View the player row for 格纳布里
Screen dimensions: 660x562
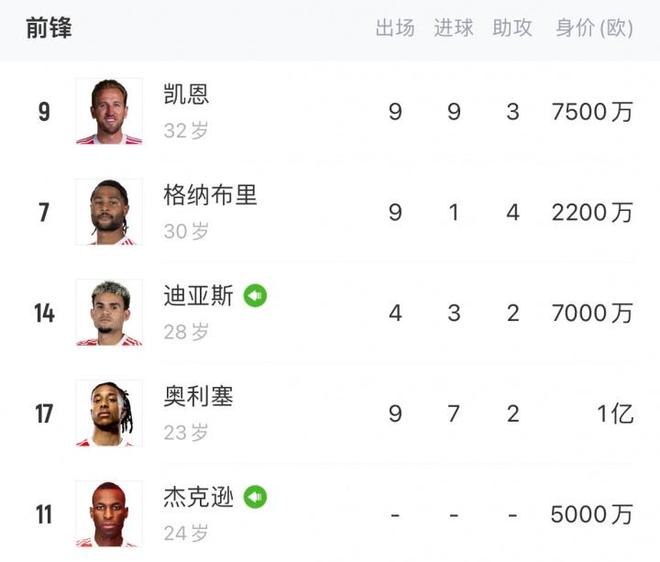[209, 196]
